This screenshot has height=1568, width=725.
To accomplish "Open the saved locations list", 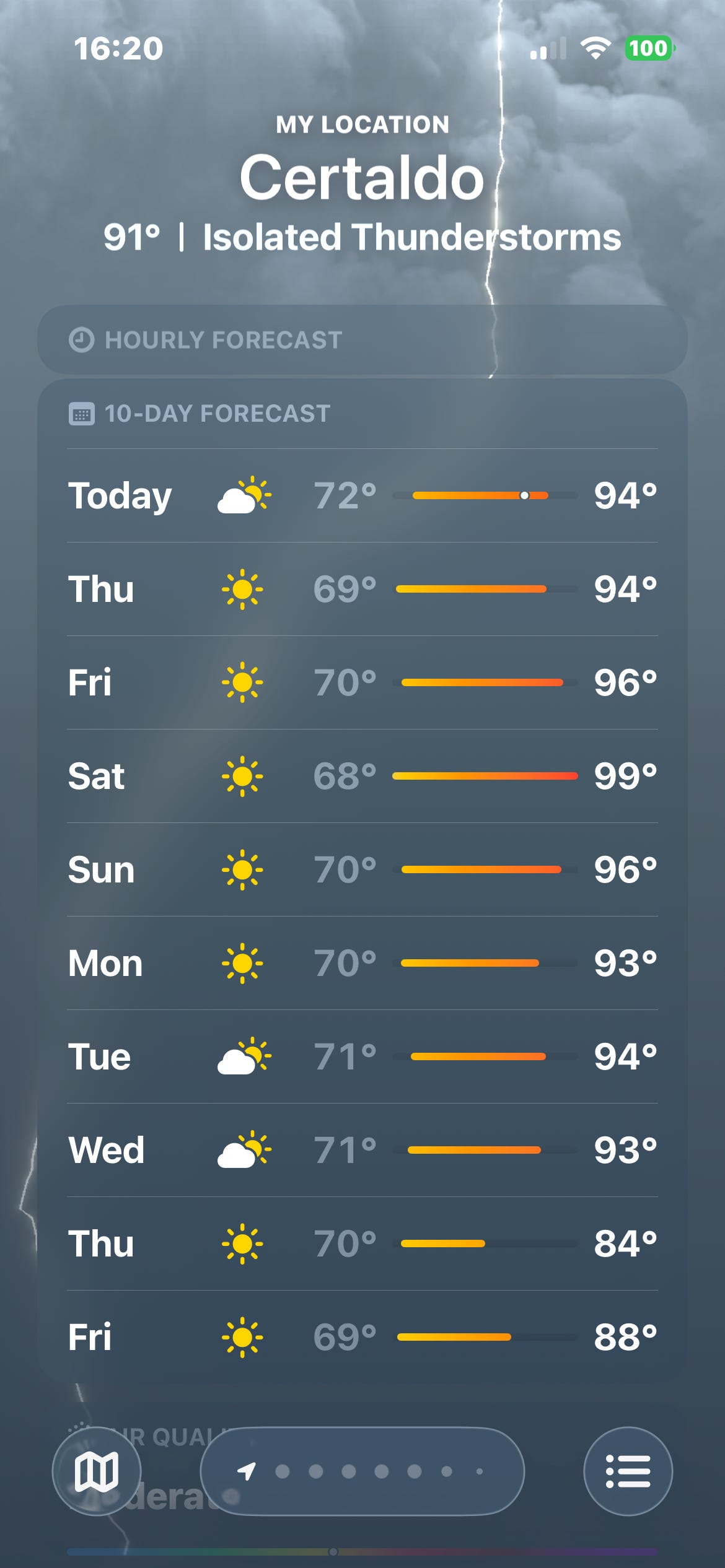I will 628,1471.
